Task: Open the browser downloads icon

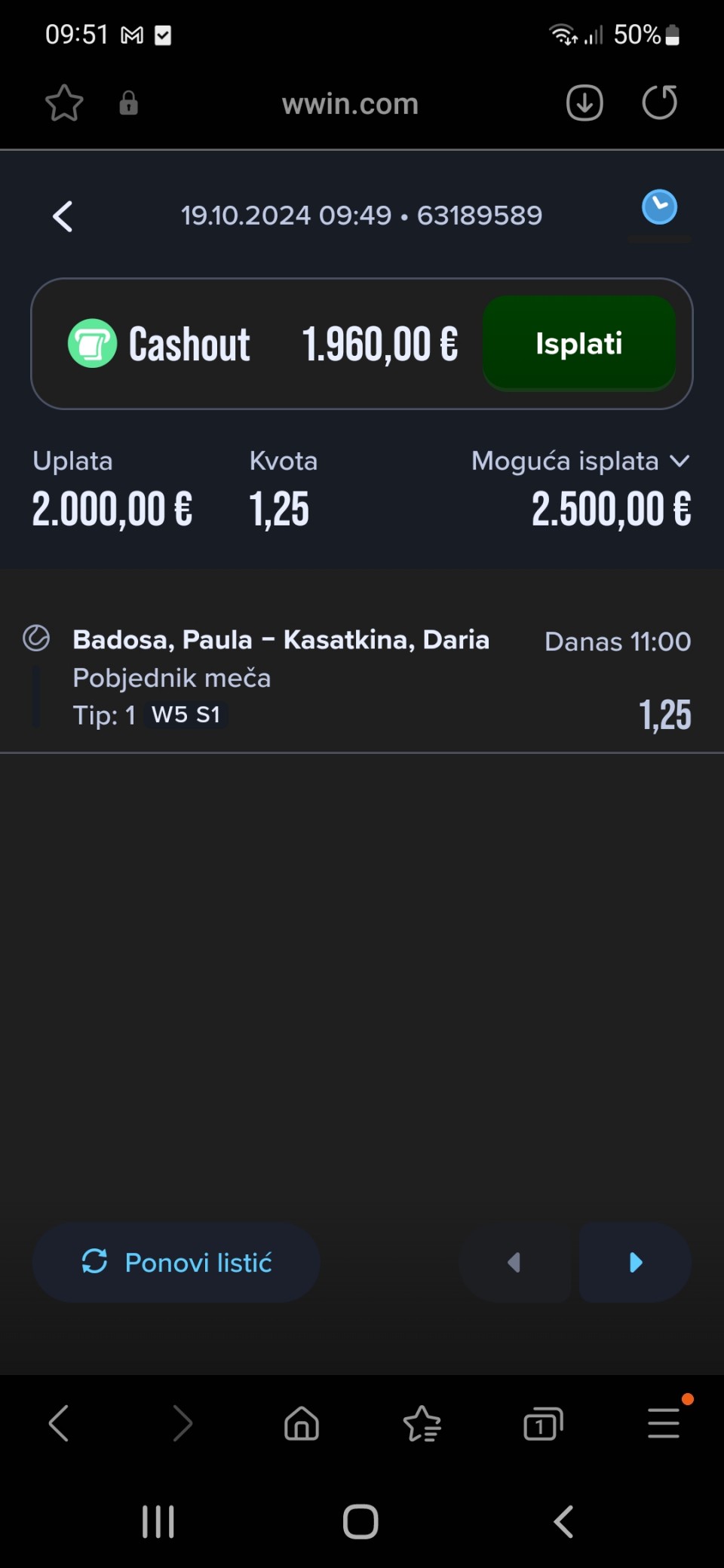Action: pos(584,103)
